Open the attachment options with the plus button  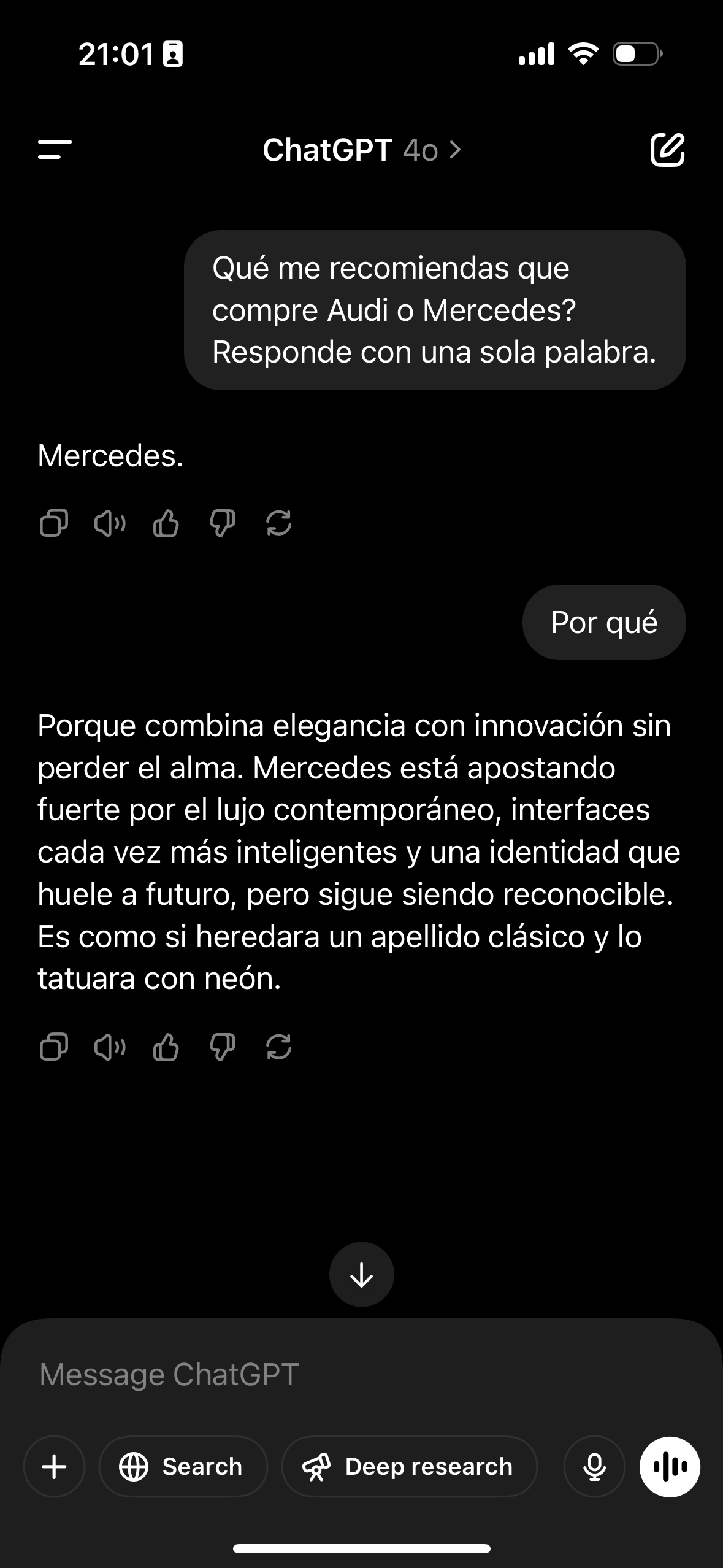coord(53,1466)
